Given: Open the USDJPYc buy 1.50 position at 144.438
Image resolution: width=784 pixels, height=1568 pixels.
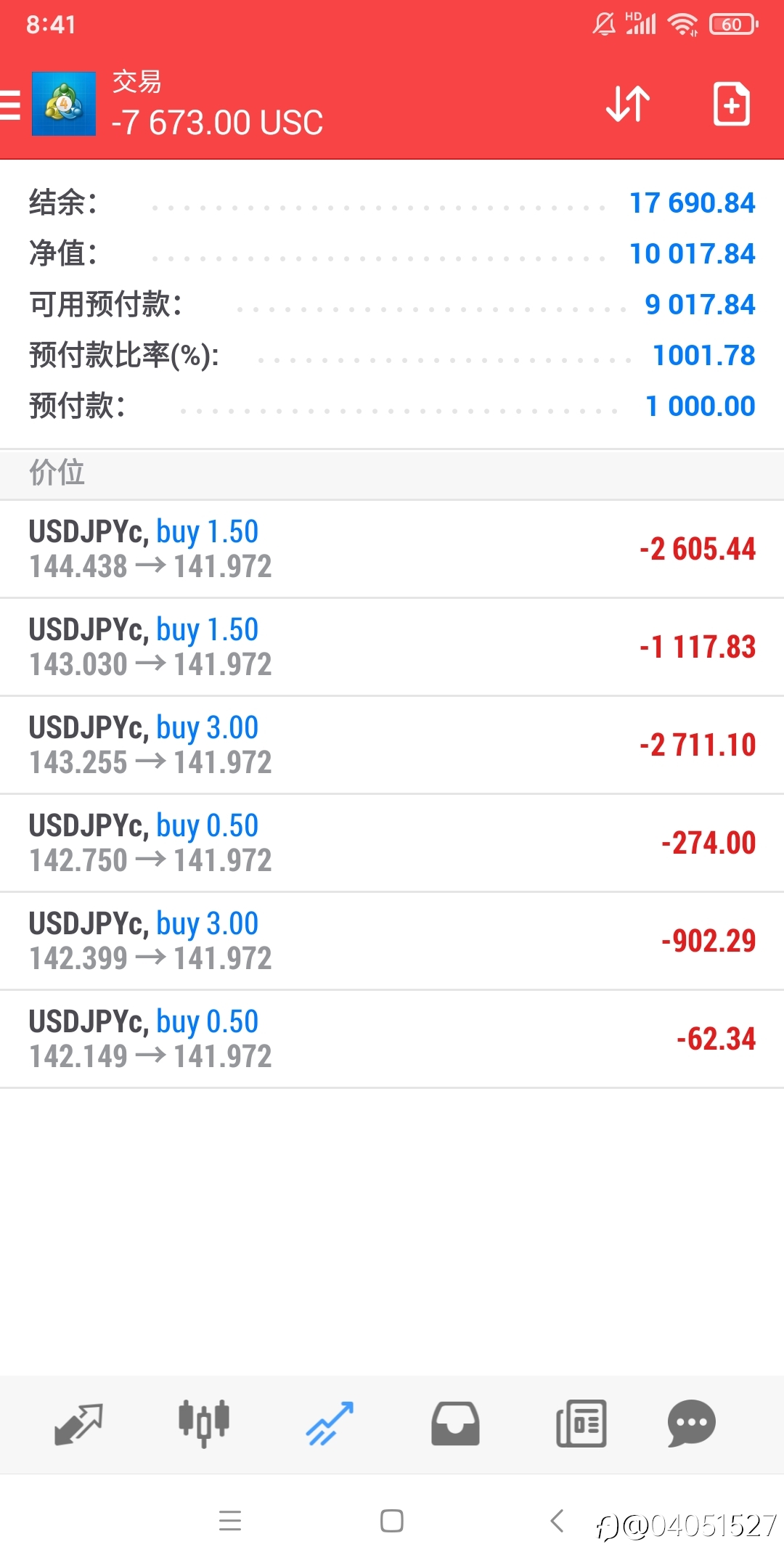Looking at the screenshot, I should point(392,549).
